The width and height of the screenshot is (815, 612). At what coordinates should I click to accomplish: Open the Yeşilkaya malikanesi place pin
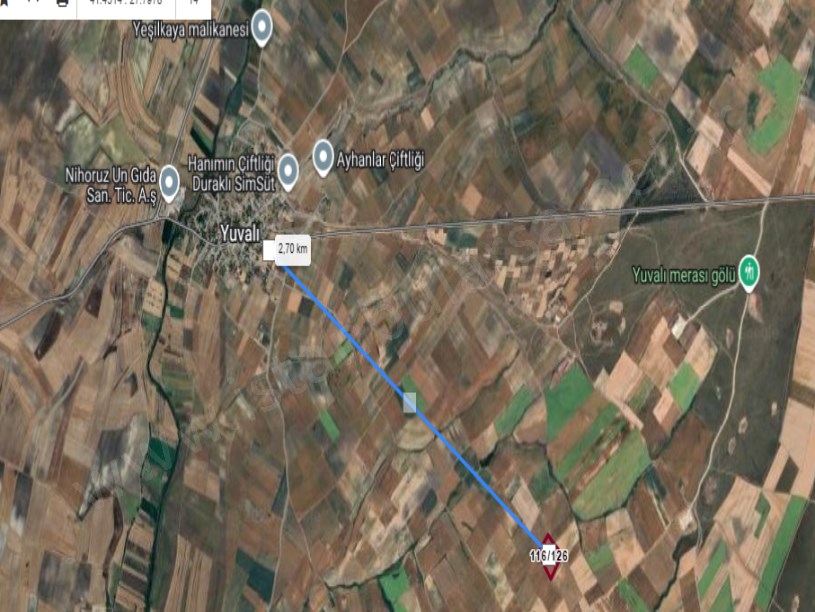262,27
